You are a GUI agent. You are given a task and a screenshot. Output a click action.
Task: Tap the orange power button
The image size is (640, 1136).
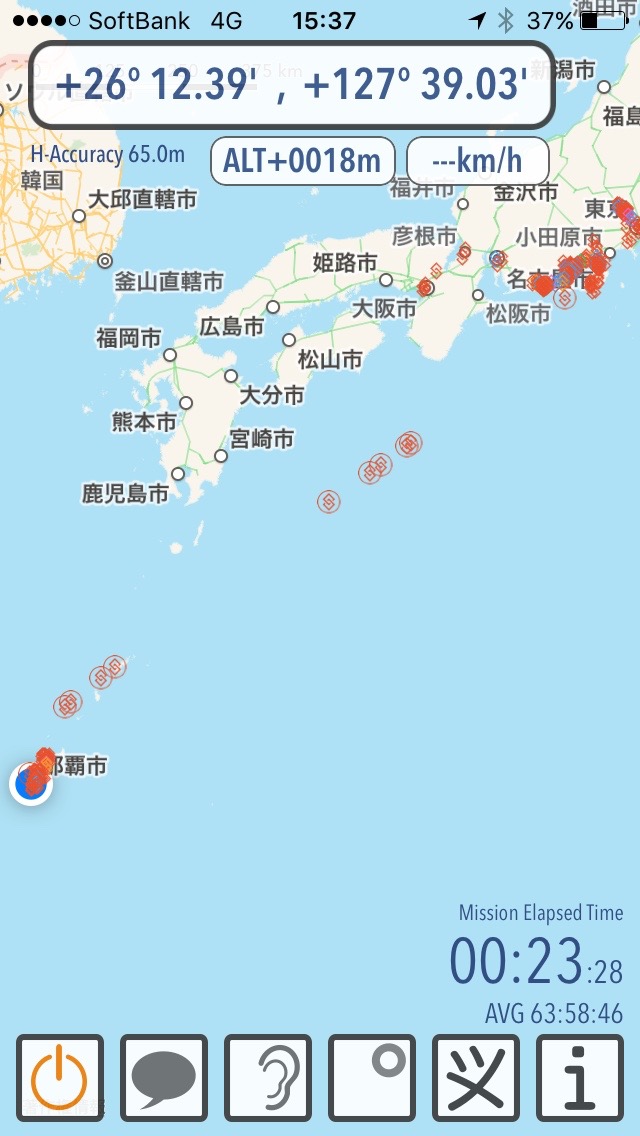(x=59, y=1077)
